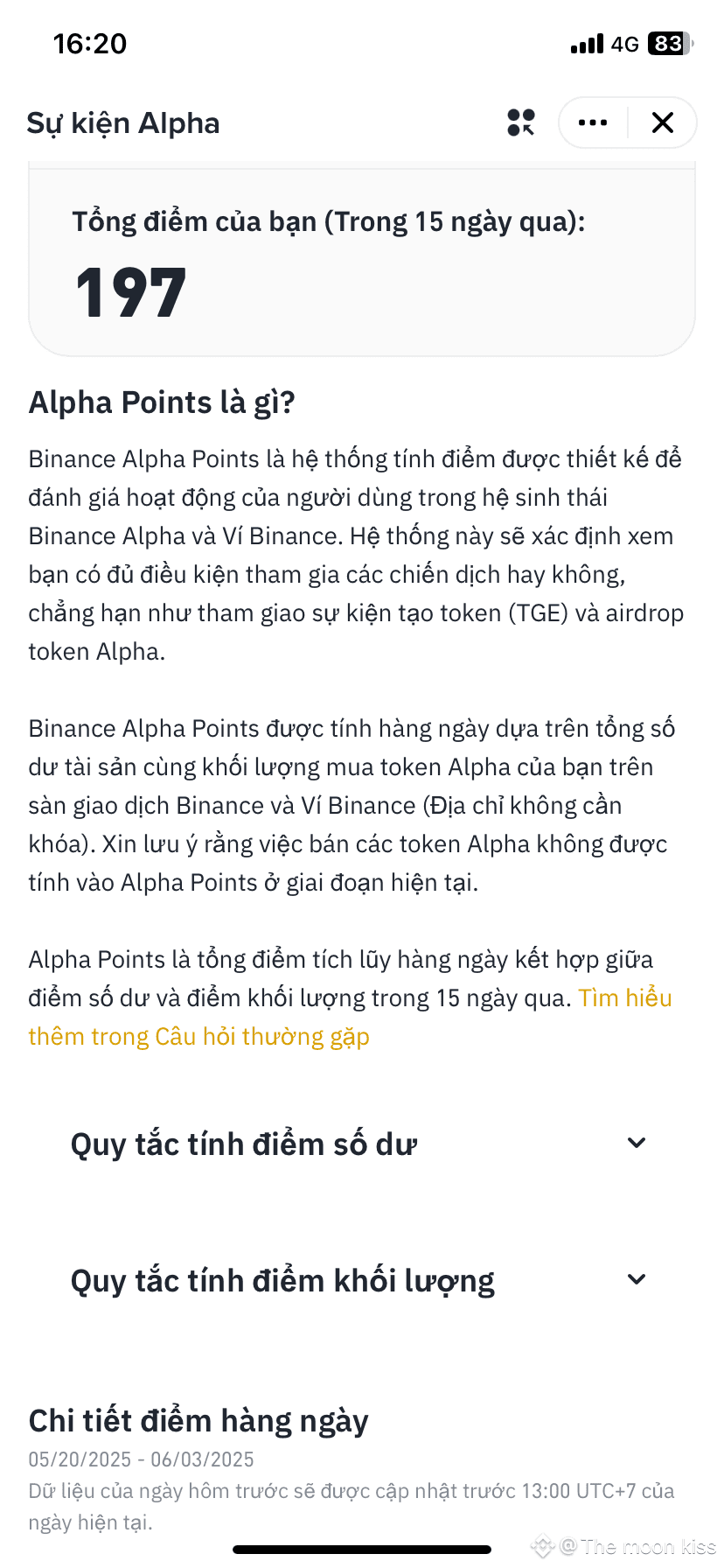Select the total points card showing 197
The height and width of the screenshot is (1568, 724).
tap(362, 258)
